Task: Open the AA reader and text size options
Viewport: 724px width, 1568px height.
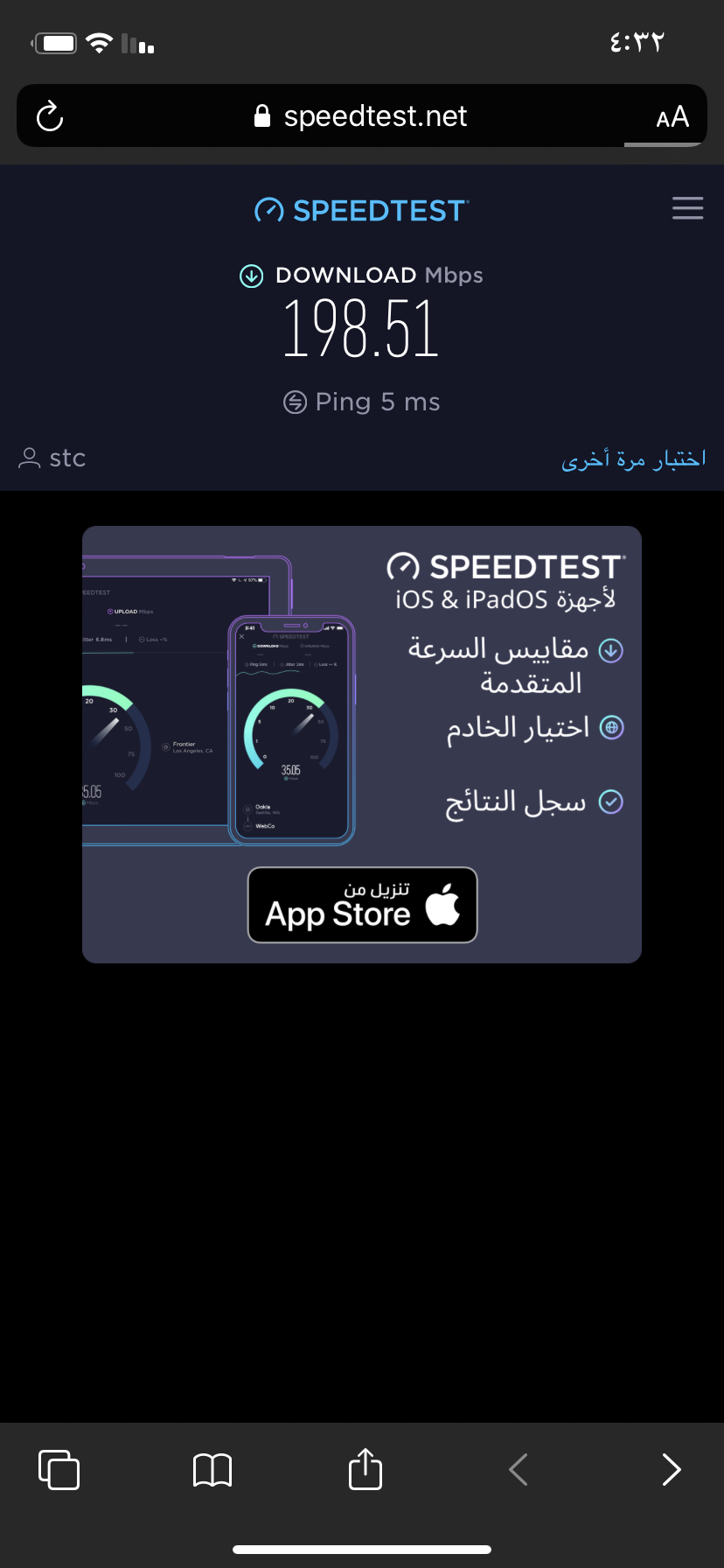Action: 672,117
